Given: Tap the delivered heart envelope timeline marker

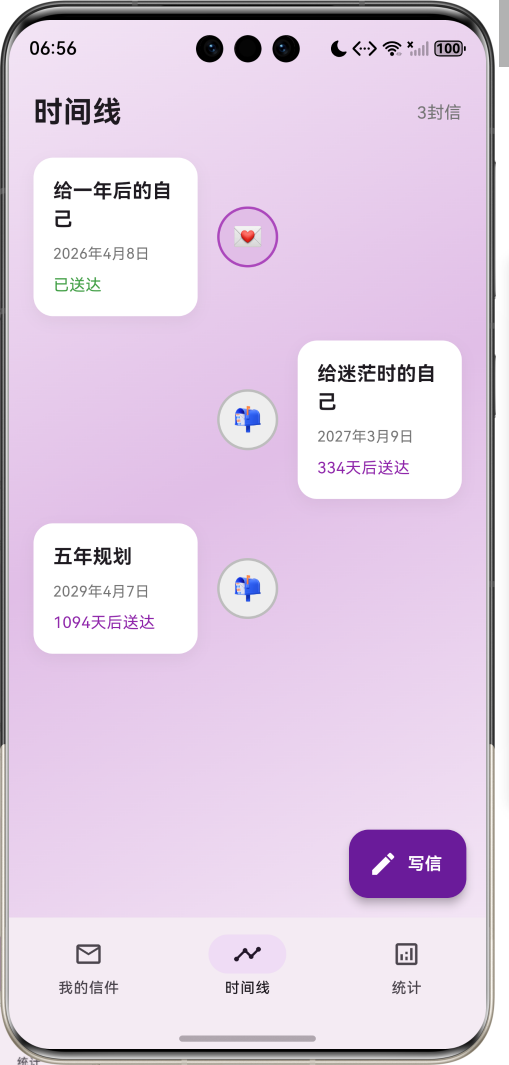Looking at the screenshot, I should pyautogui.click(x=247, y=237).
